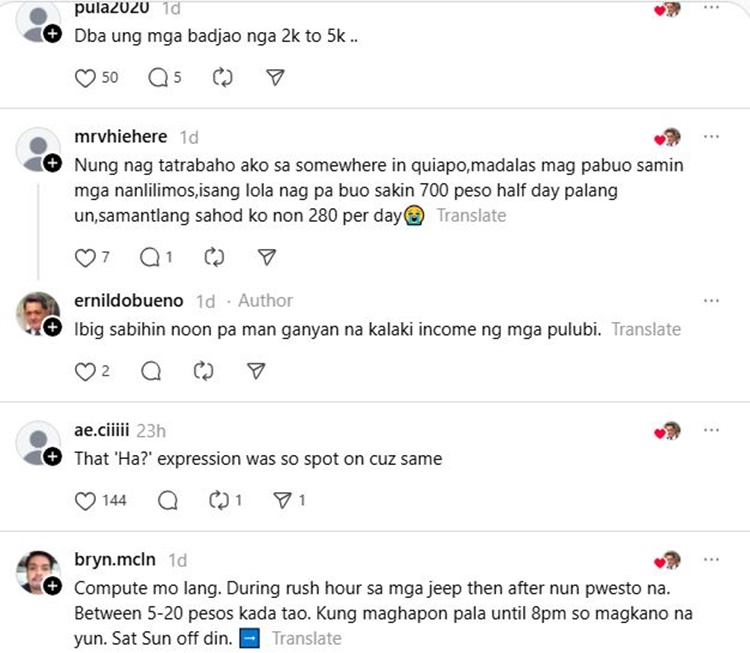Translate mrvhiehere's comment

point(471,215)
